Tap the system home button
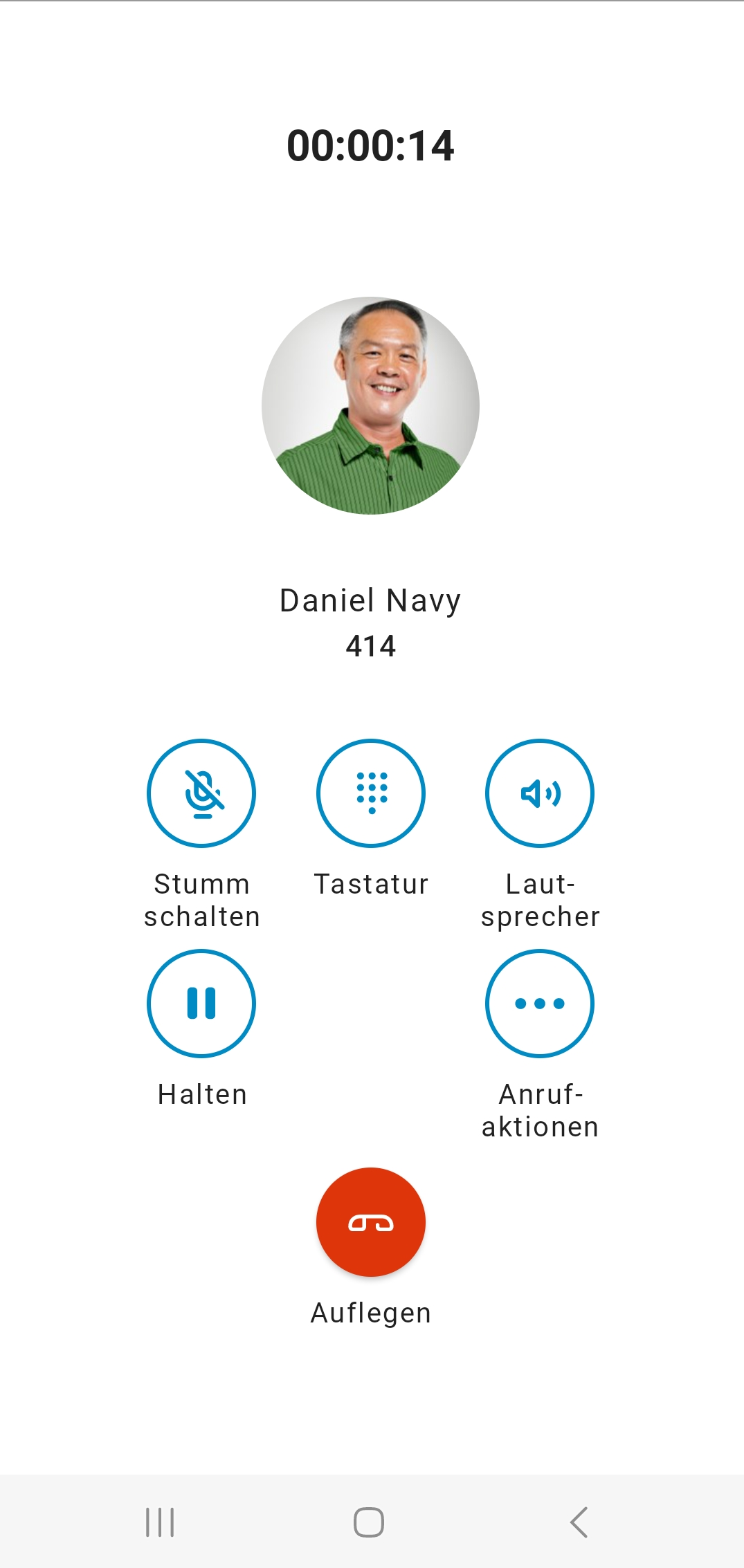This screenshot has width=744, height=1568. point(369,1522)
